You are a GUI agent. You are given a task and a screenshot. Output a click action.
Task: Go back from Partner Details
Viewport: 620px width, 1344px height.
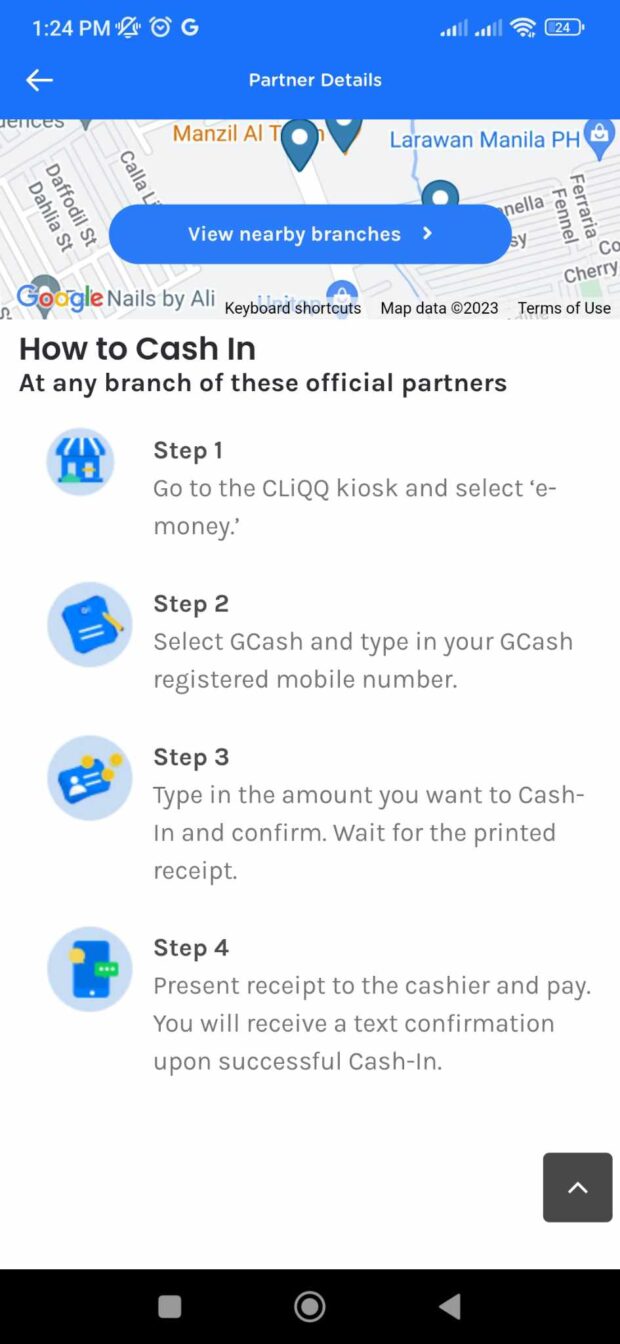39,80
